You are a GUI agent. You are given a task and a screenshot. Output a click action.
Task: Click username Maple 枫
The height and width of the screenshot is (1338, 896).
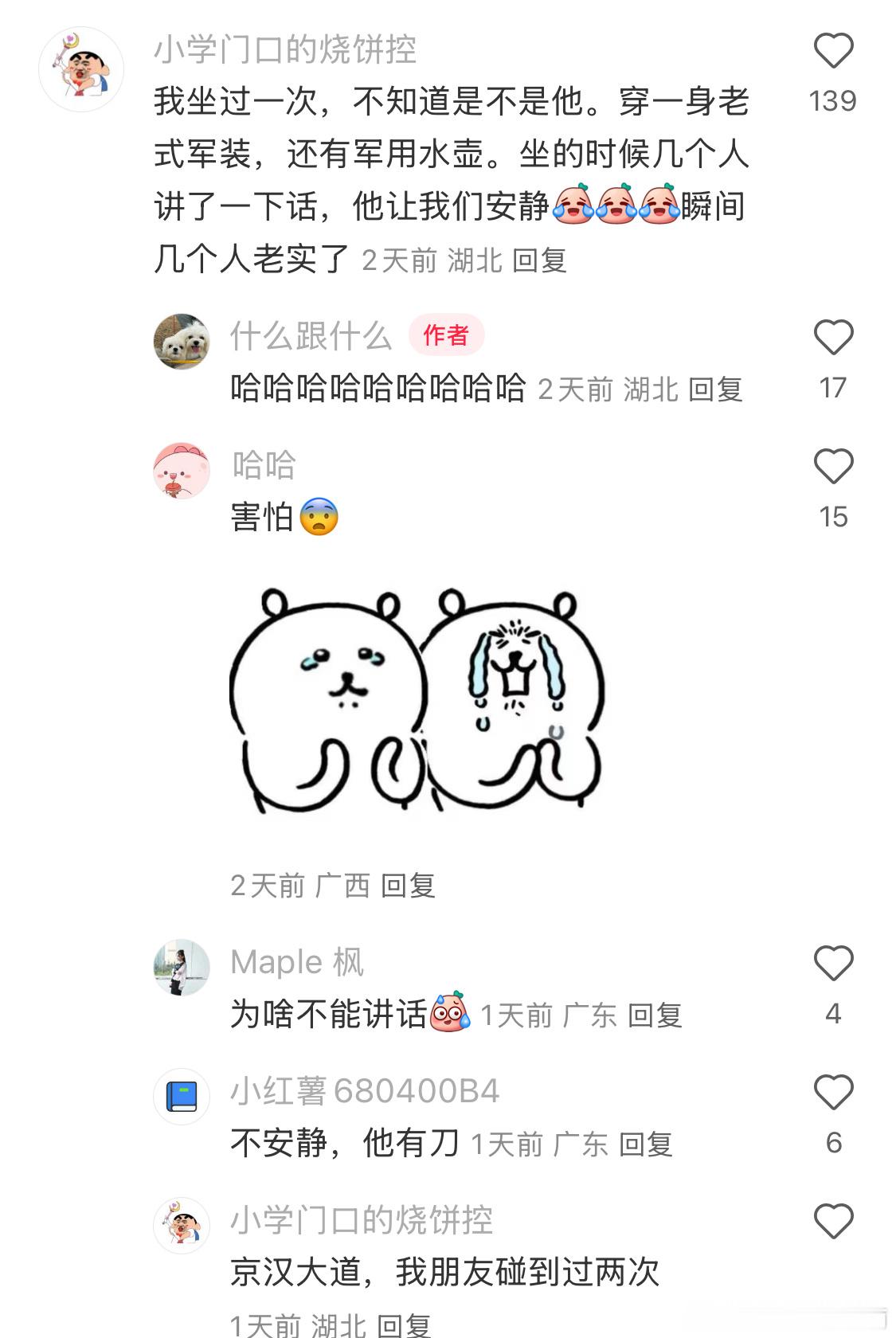pyautogui.click(x=296, y=961)
